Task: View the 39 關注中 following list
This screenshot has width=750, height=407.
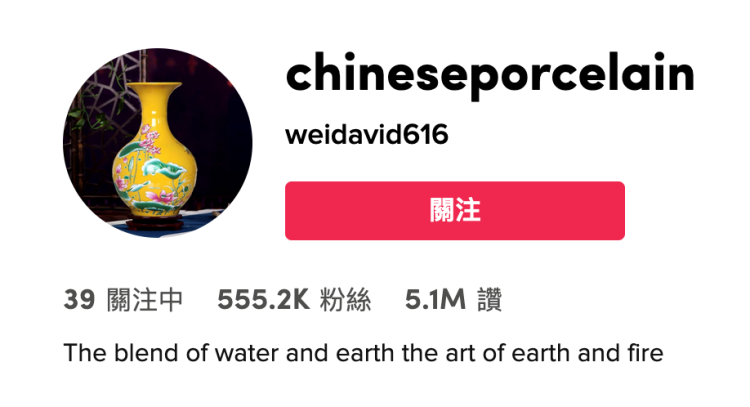Action: pos(122,300)
